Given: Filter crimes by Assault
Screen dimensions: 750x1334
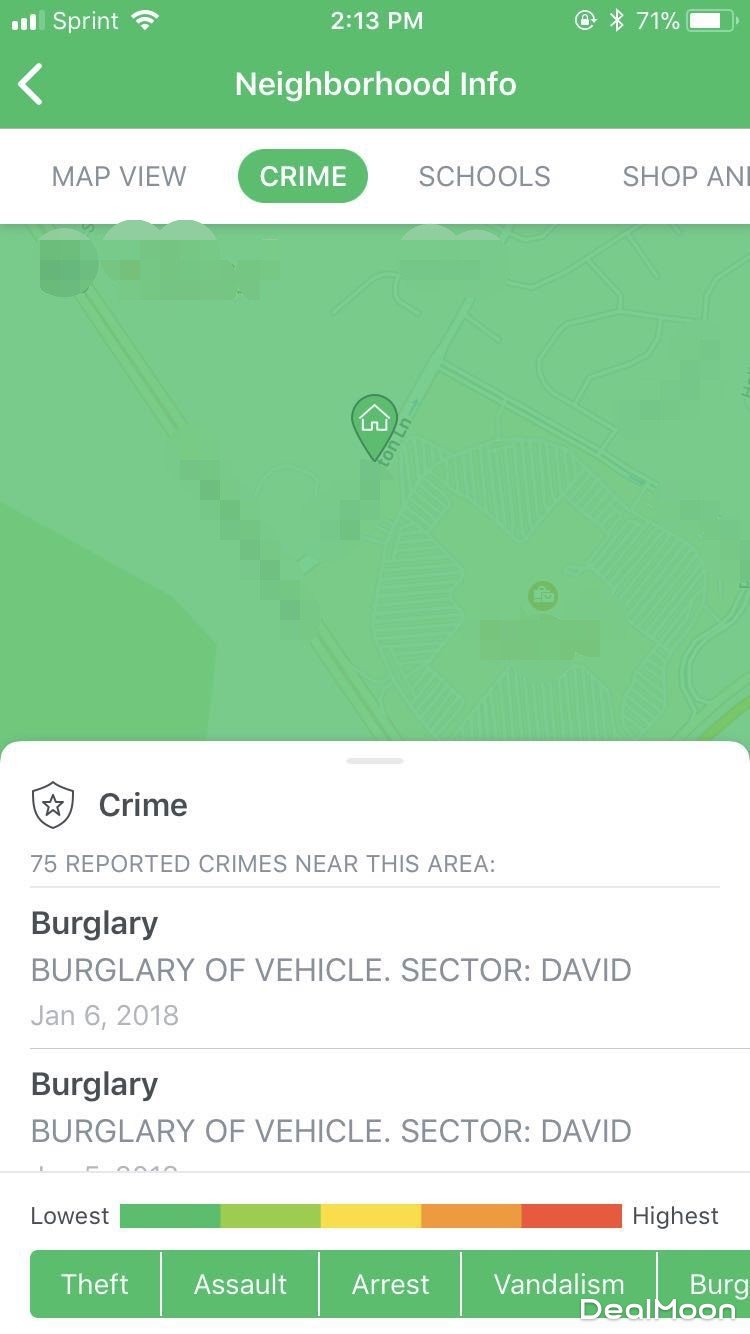Looking at the screenshot, I should 240,1284.
